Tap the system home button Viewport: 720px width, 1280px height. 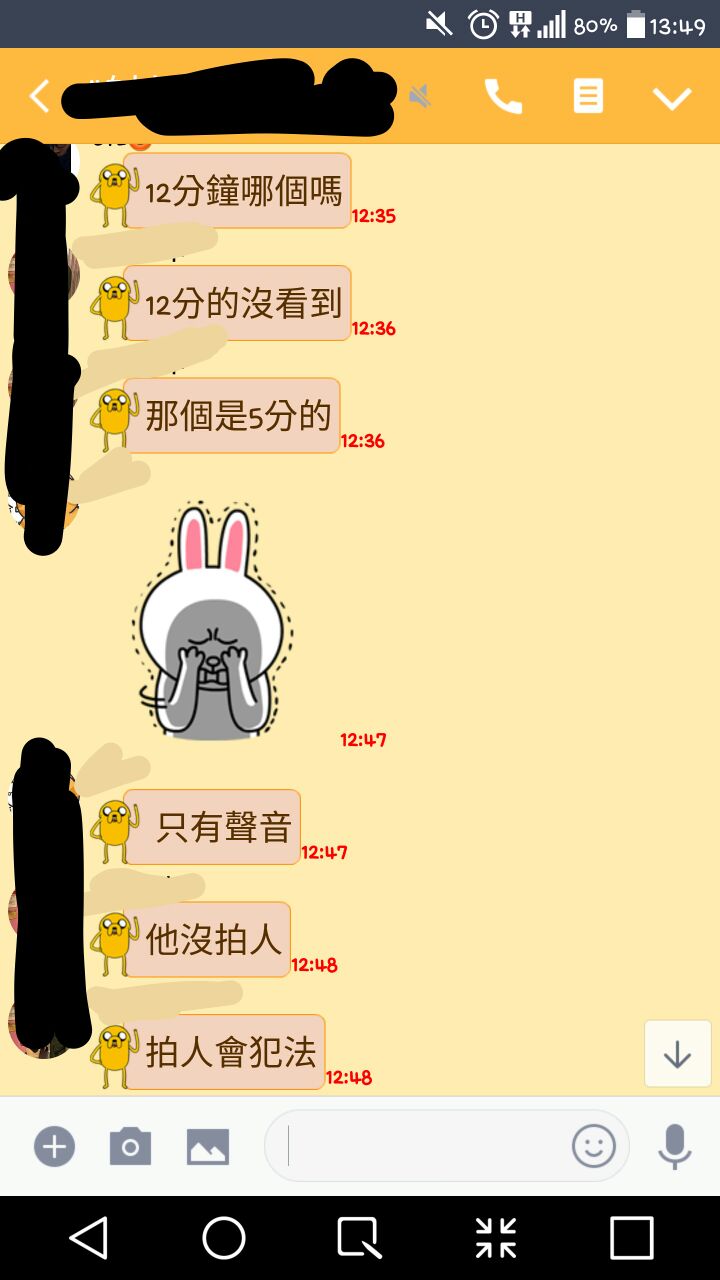pos(224,1238)
